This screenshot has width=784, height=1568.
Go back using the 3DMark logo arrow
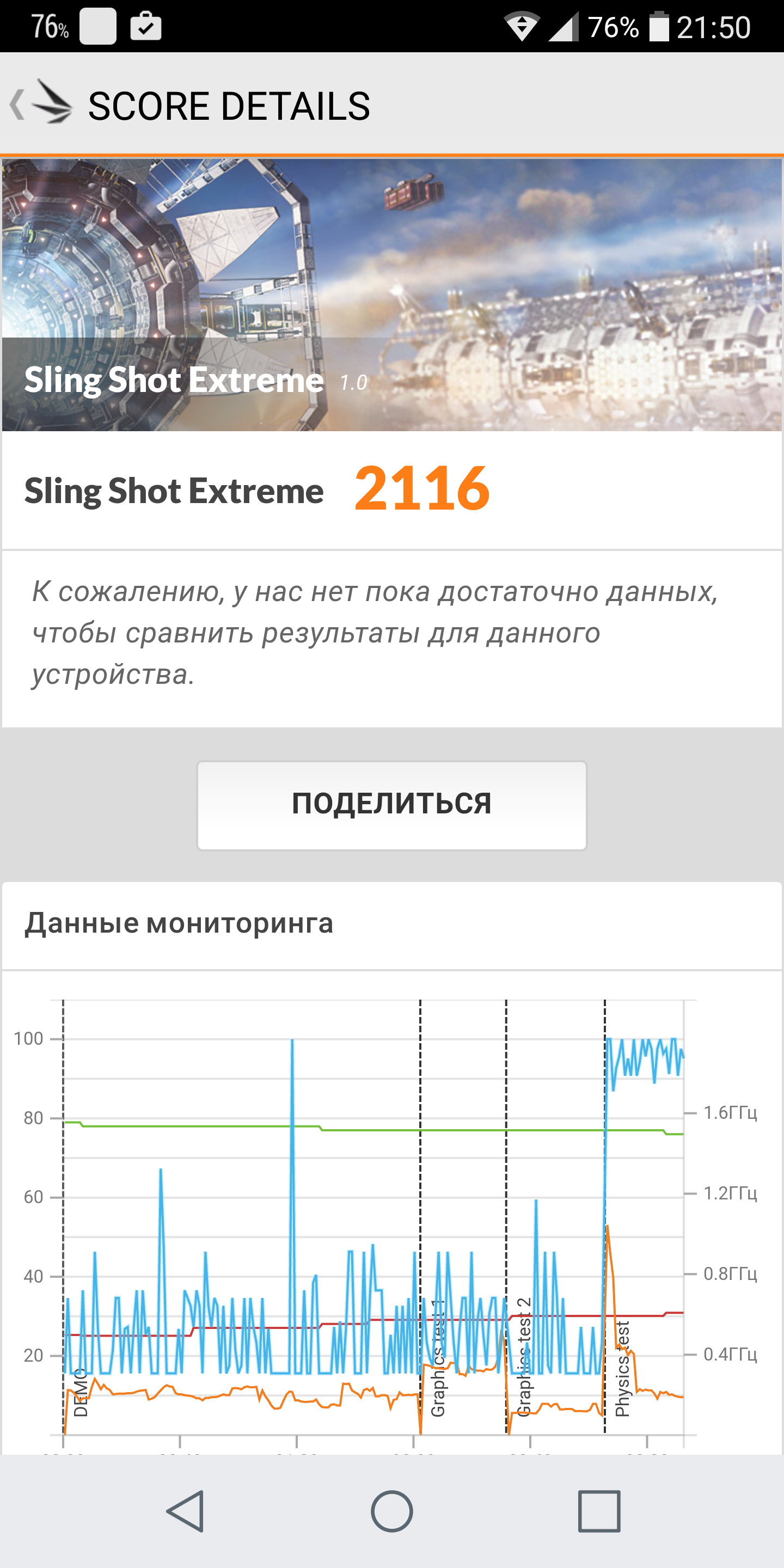click(x=40, y=103)
